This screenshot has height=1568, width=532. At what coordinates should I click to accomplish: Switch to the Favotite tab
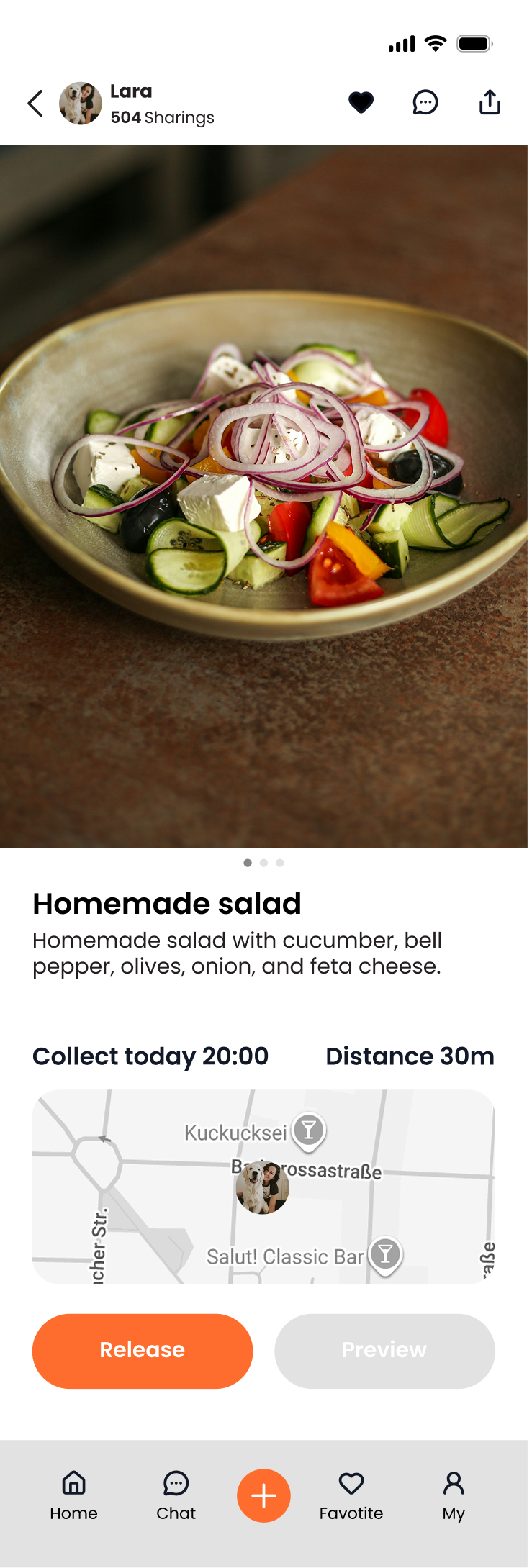[351, 1495]
